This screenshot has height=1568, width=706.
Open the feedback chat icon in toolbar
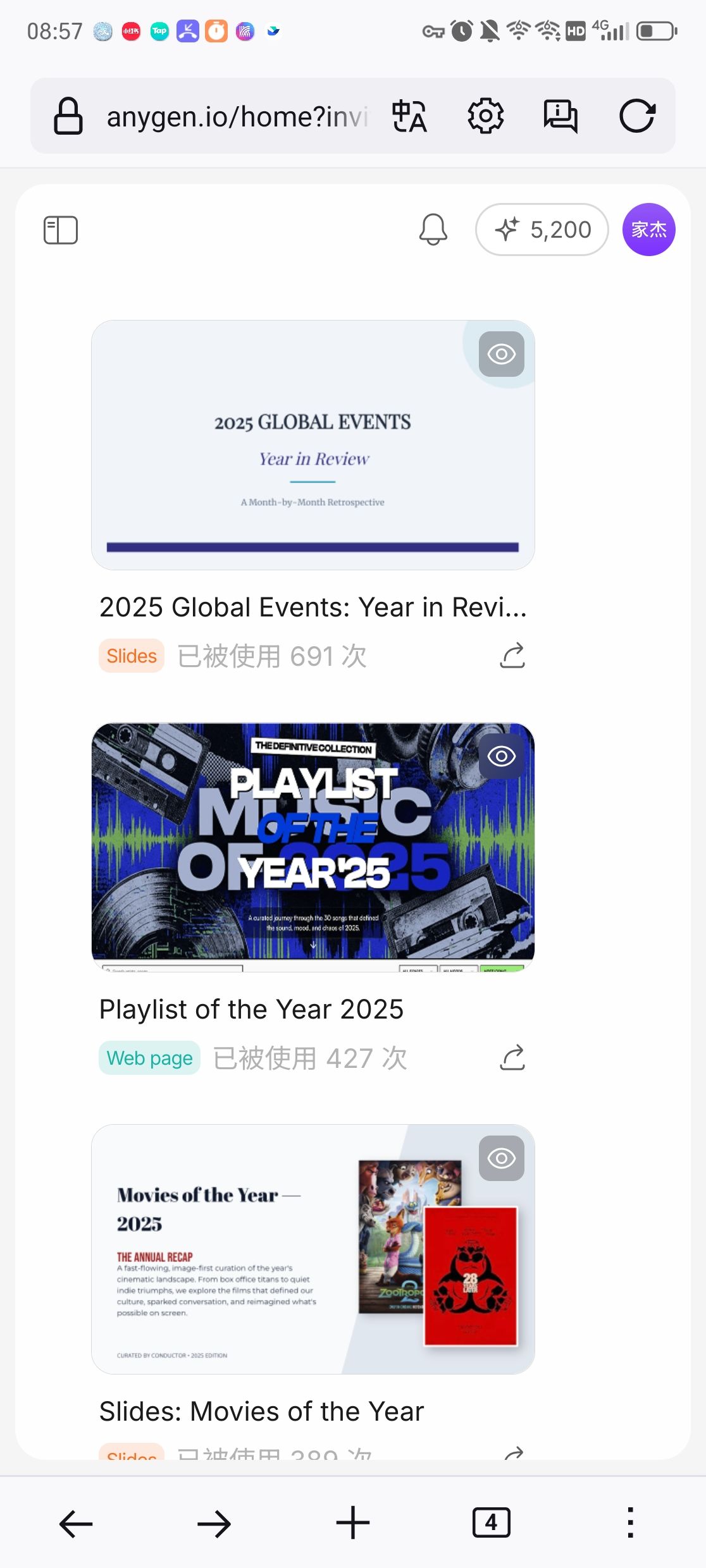(x=560, y=116)
